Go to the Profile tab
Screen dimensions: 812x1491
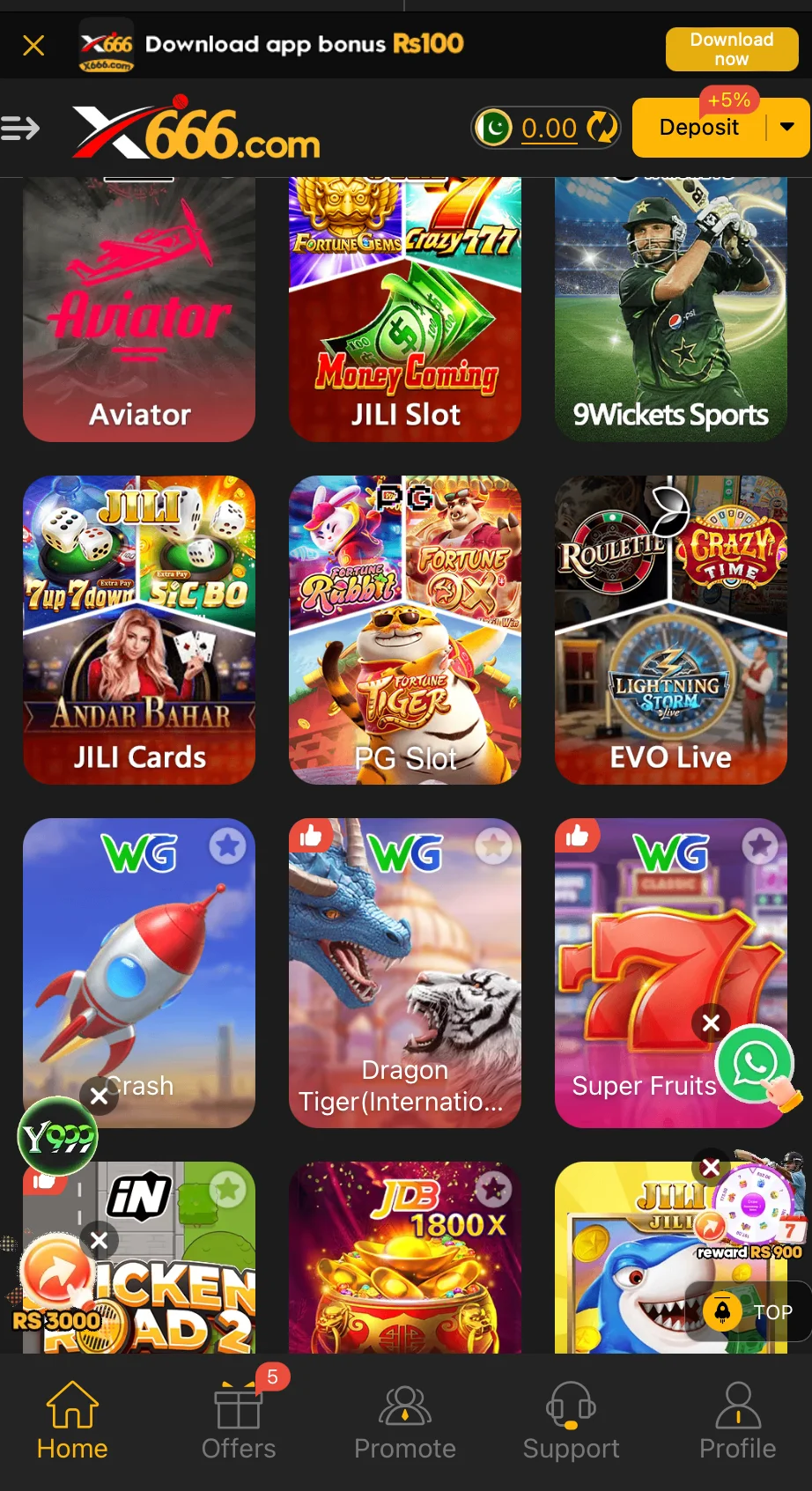tap(737, 1420)
